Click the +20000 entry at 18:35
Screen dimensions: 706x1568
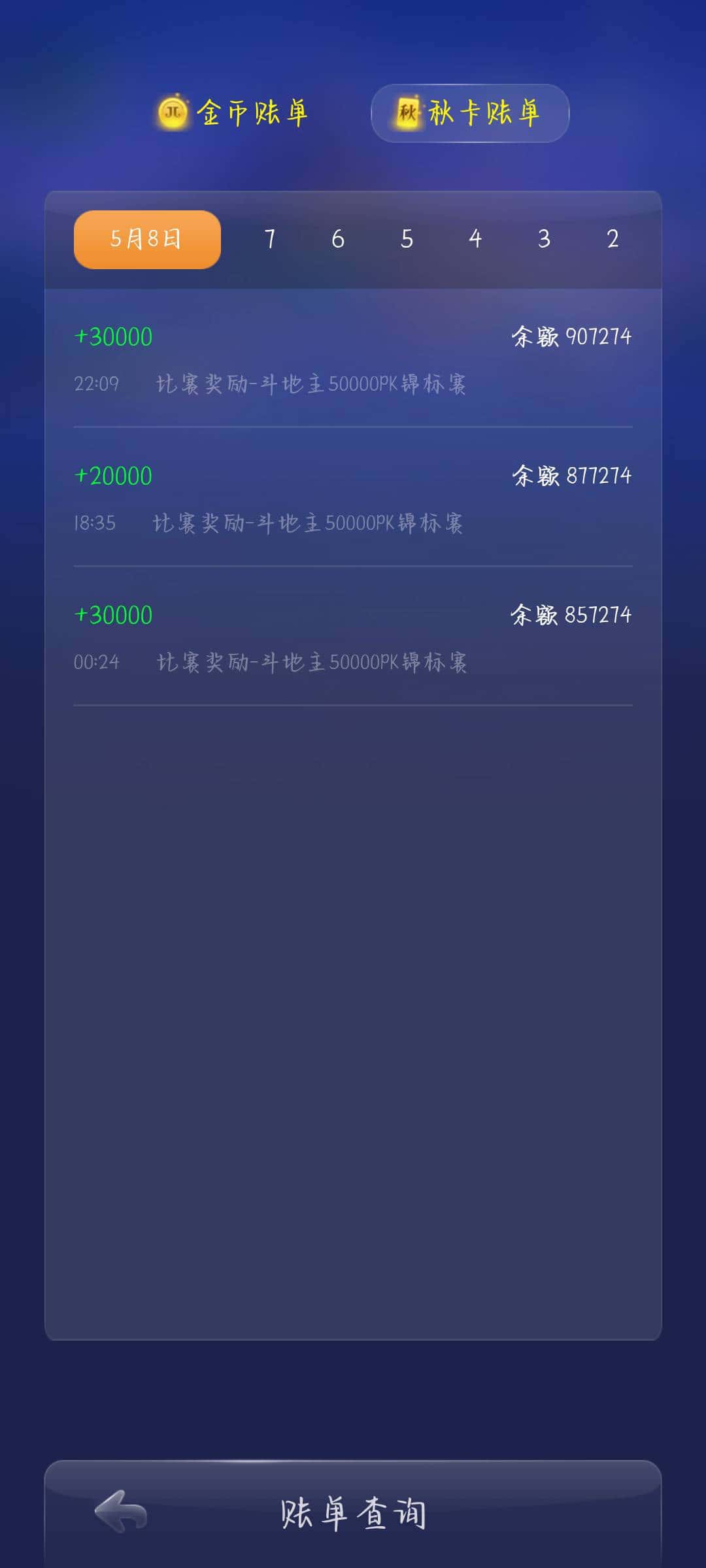coord(112,475)
